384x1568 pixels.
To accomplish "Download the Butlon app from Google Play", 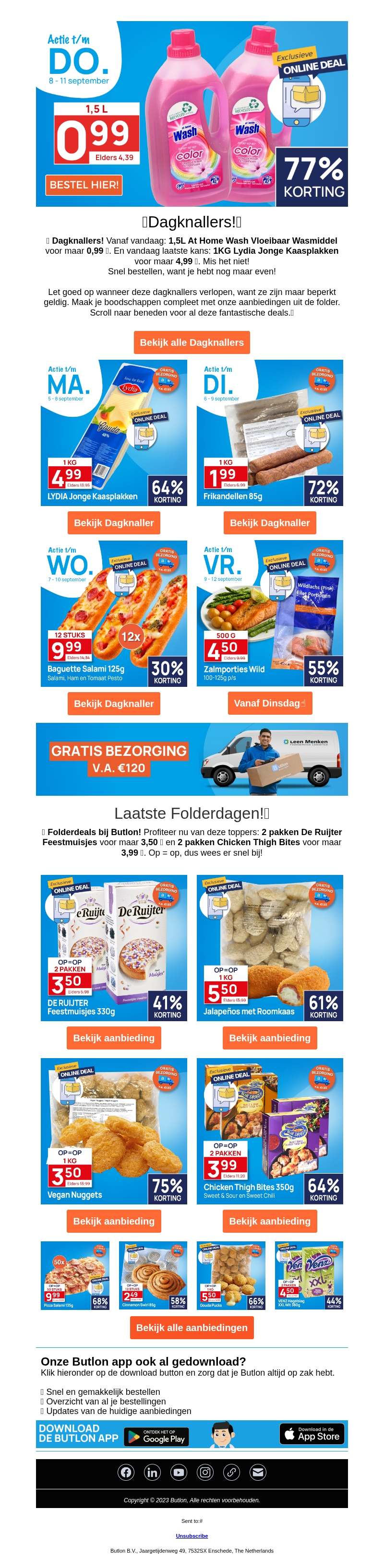I will pyautogui.click(x=156, y=1436).
